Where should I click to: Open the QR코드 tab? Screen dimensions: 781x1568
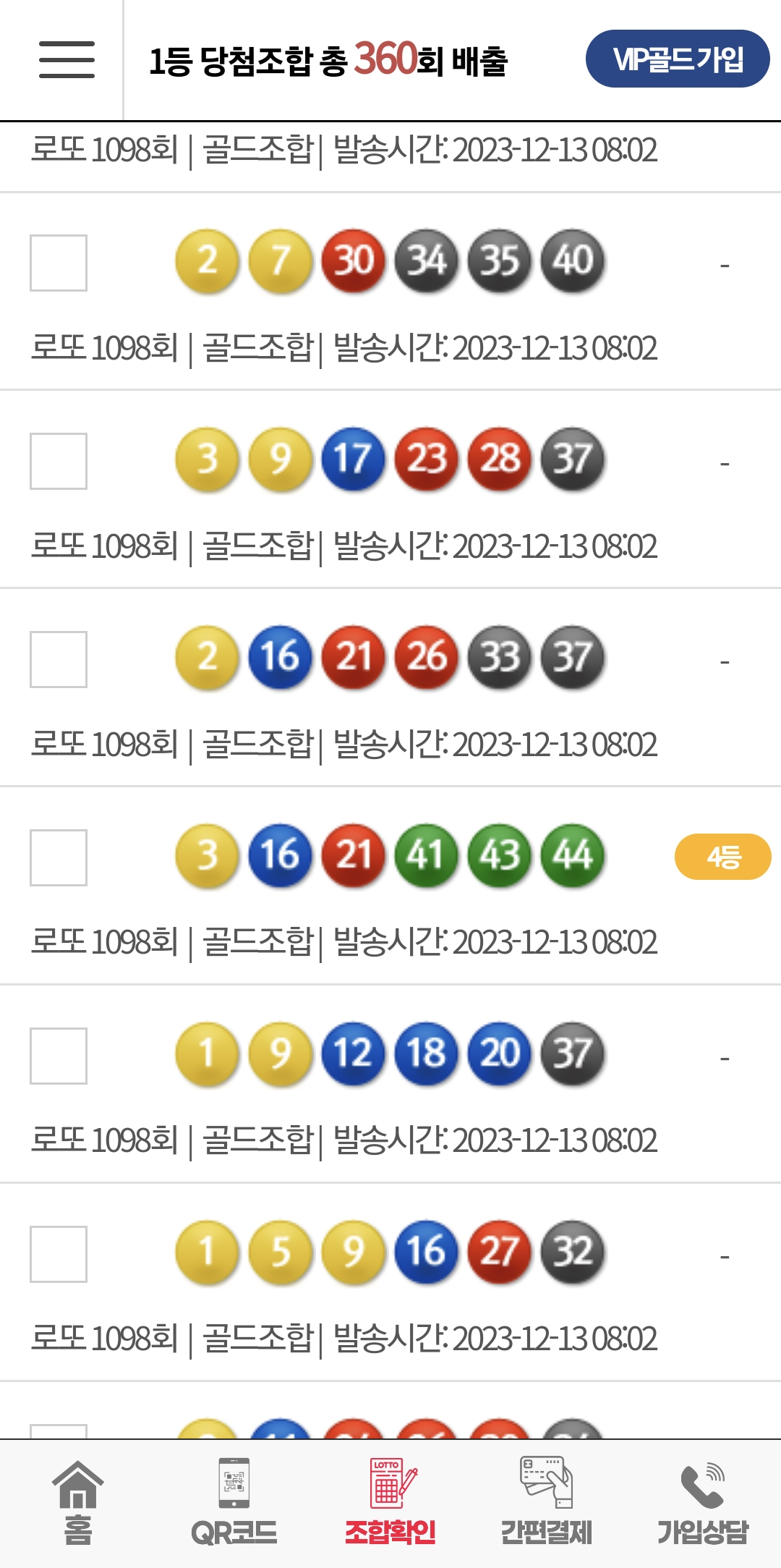(x=234, y=1504)
